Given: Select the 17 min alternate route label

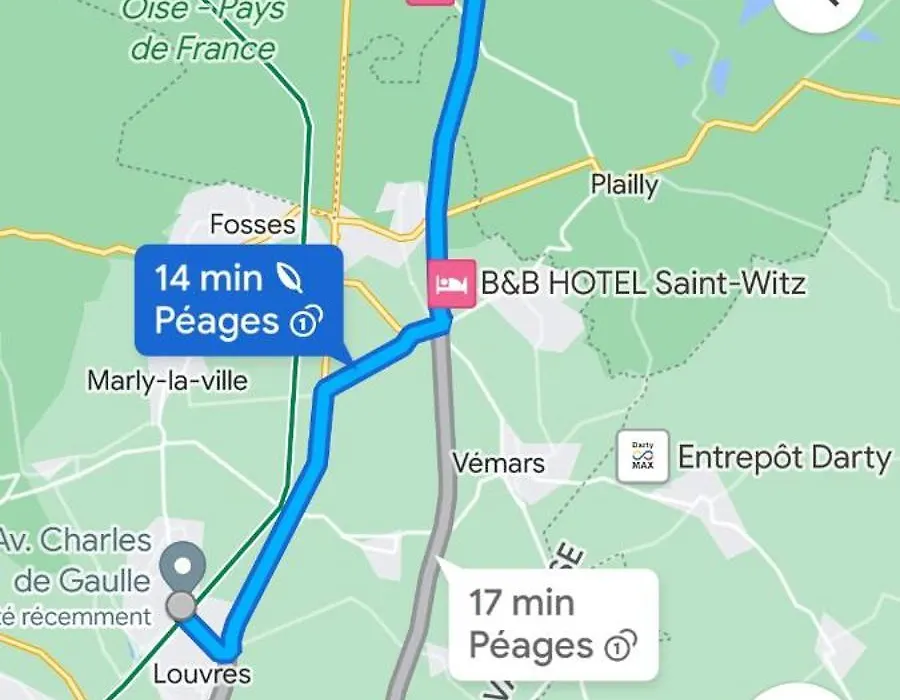Looking at the screenshot, I should [x=553, y=624].
